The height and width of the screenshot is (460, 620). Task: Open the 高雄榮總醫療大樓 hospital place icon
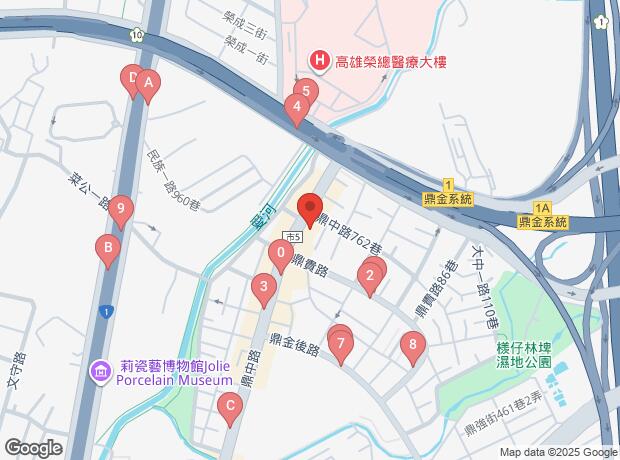click(x=319, y=62)
